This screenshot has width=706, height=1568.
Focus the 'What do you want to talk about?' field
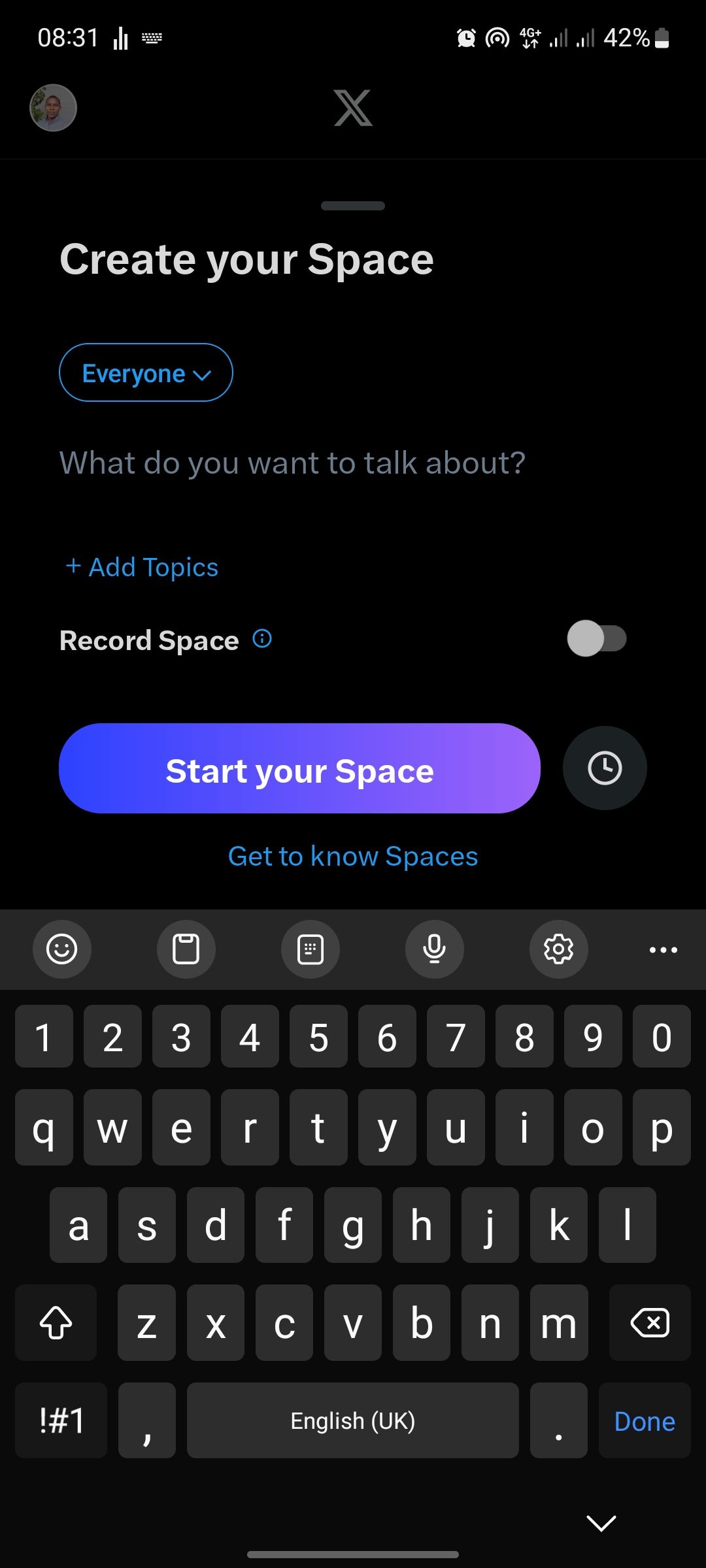292,463
